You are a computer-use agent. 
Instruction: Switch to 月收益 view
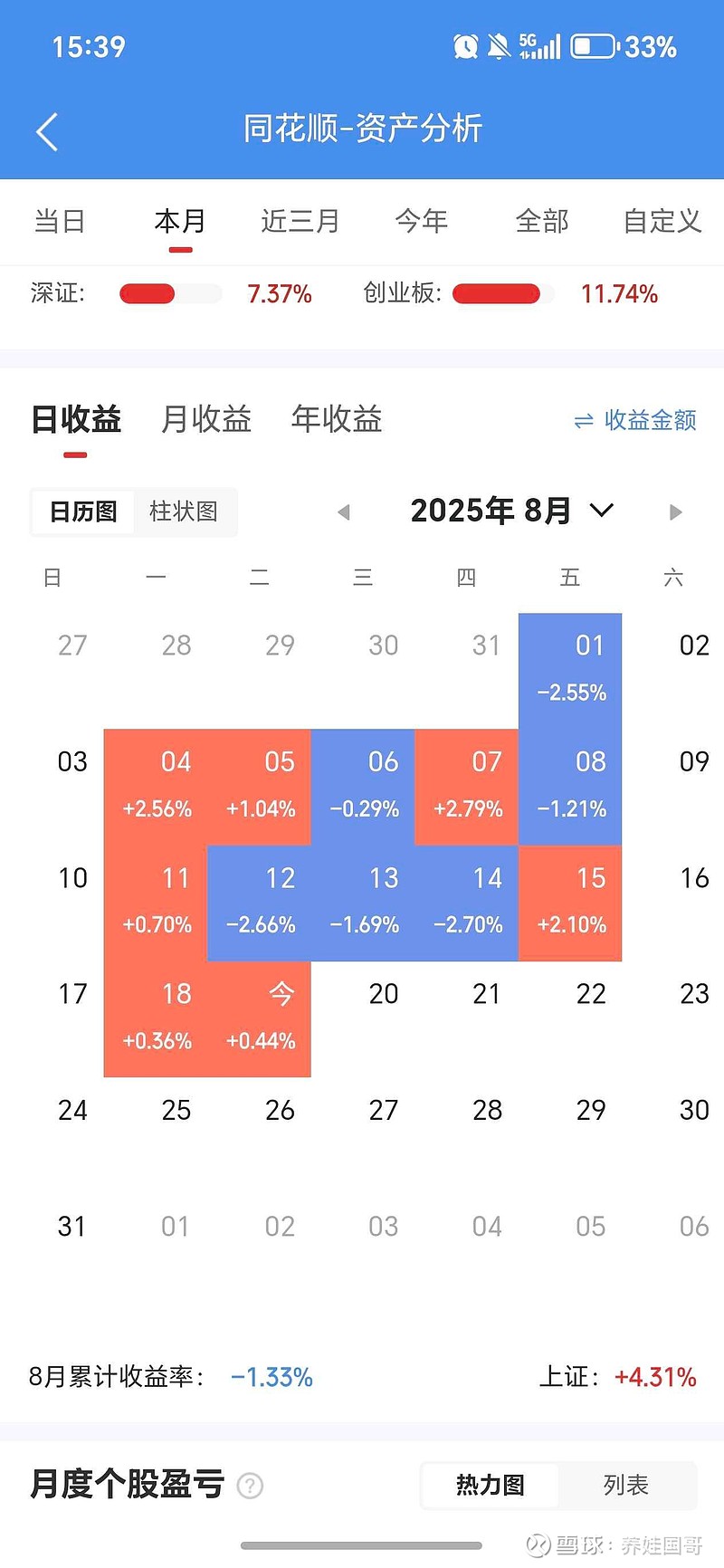click(206, 419)
